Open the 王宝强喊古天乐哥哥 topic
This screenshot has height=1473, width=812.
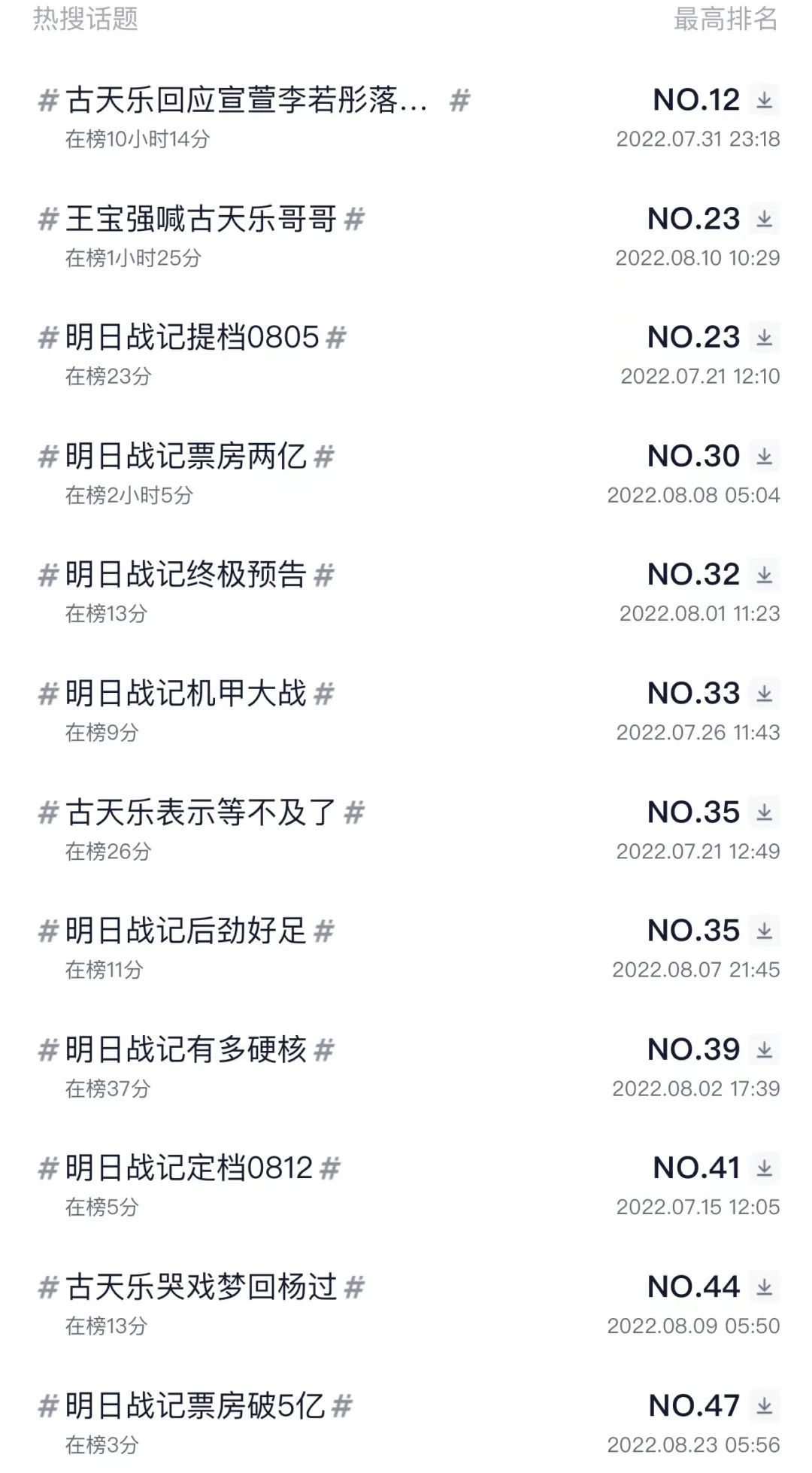coord(201,219)
